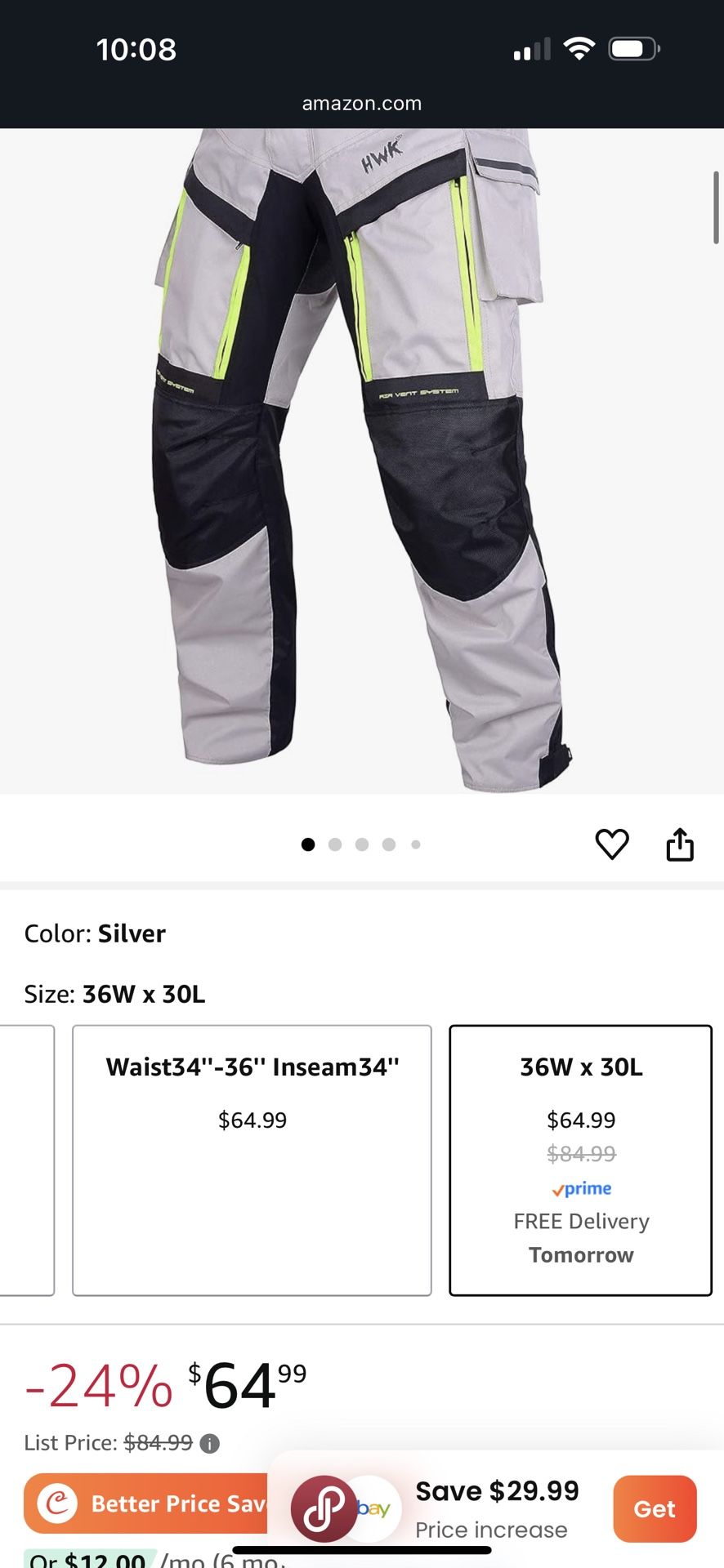Open Better Price Savings banner

point(147,1503)
